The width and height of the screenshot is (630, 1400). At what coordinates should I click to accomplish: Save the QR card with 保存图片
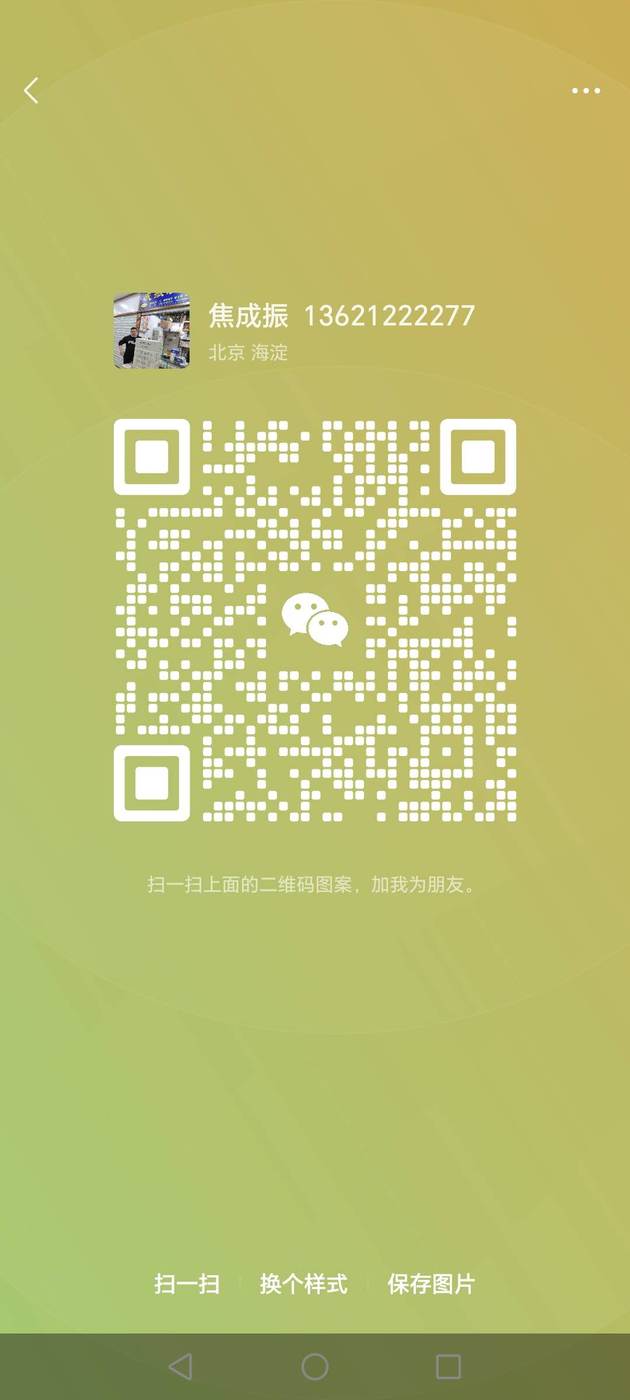[432, 1284]
